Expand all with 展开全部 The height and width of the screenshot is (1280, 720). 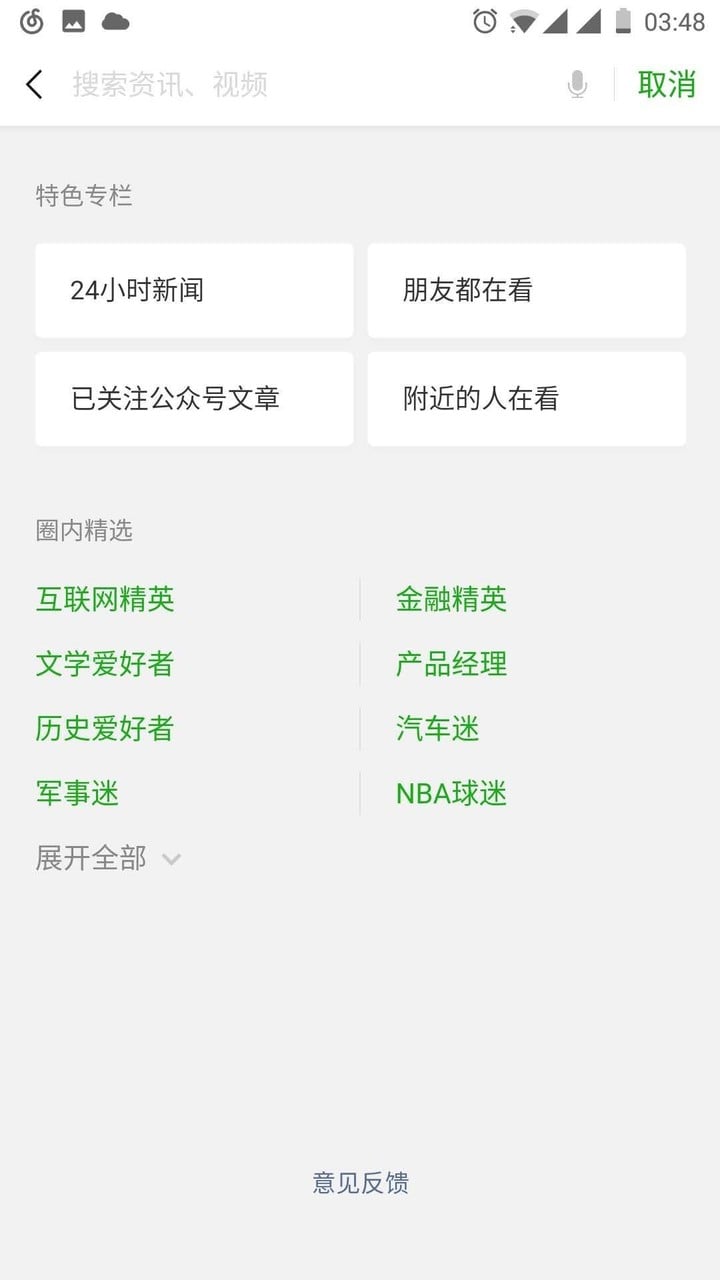coord(108,858)
